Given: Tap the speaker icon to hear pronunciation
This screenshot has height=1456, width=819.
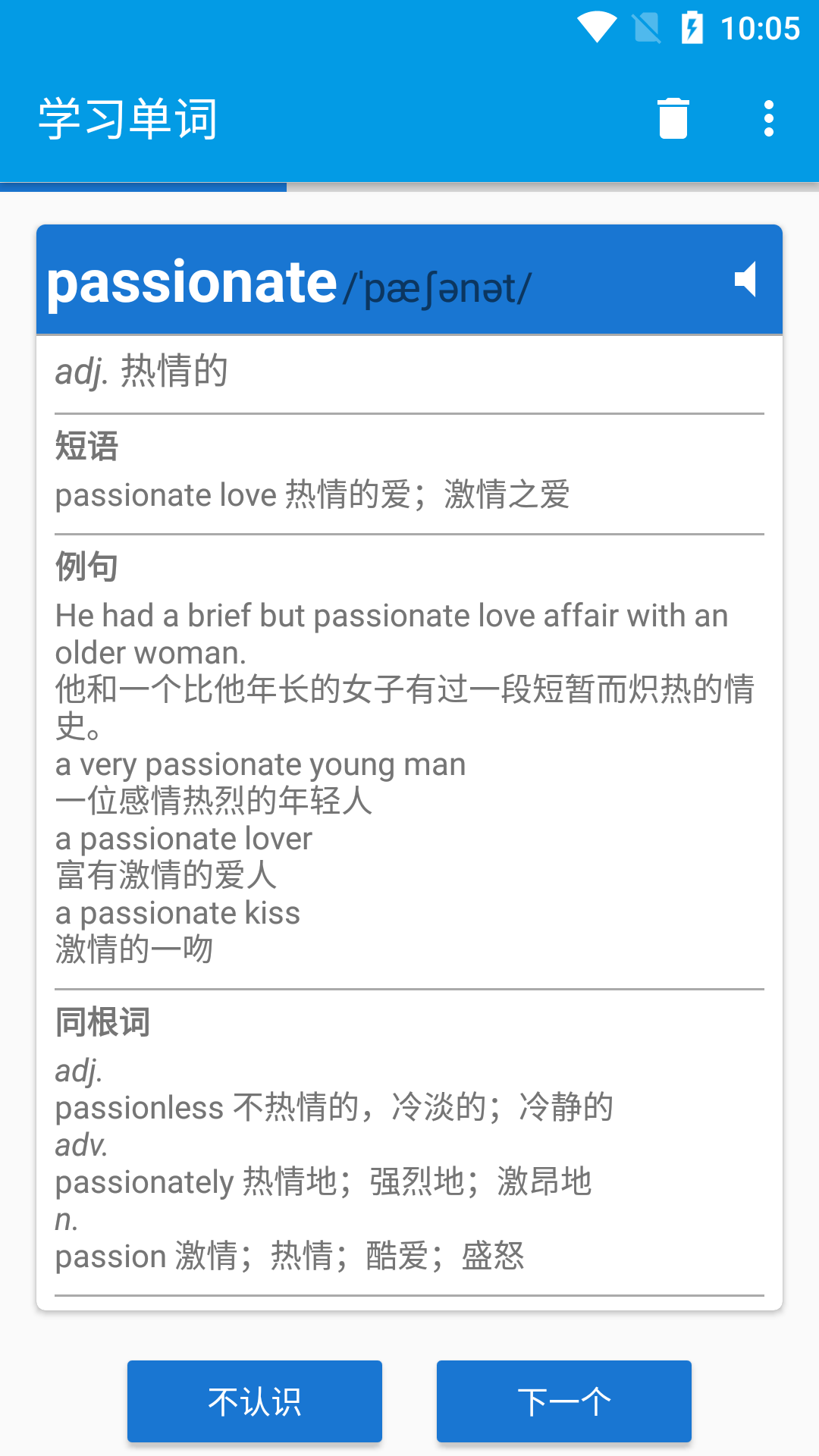Looking at the screenshot, I should [747, 280].
